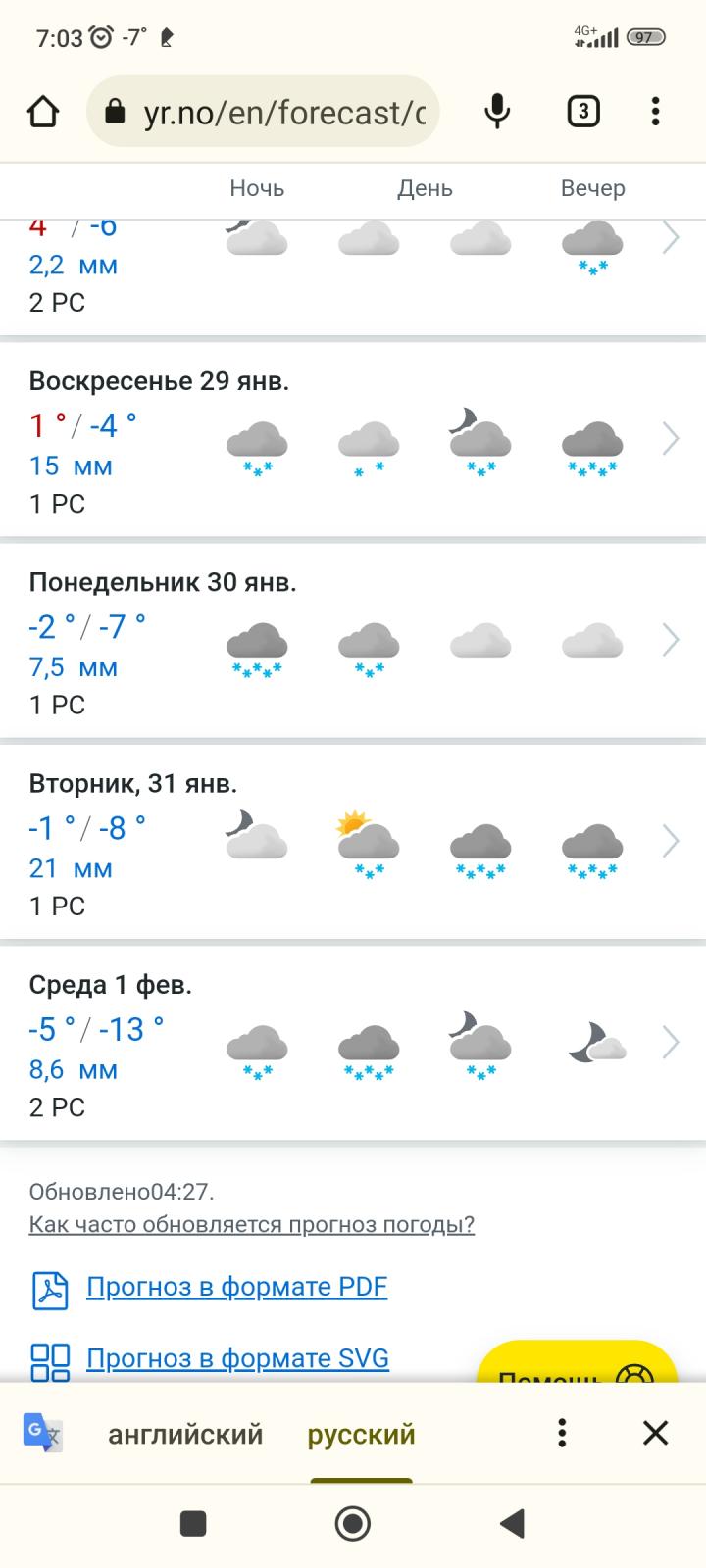The image size is (706, 1568).
Task: Open the forecast for Воскресенье 29 янв.
Action: click(x=353, y=440)
